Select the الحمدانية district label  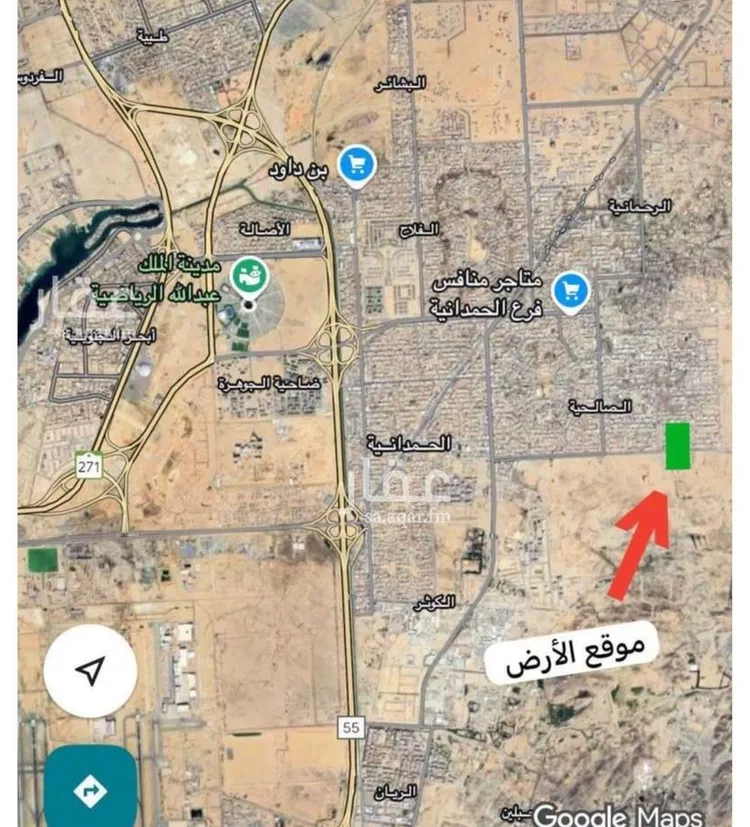click(412, 442)
